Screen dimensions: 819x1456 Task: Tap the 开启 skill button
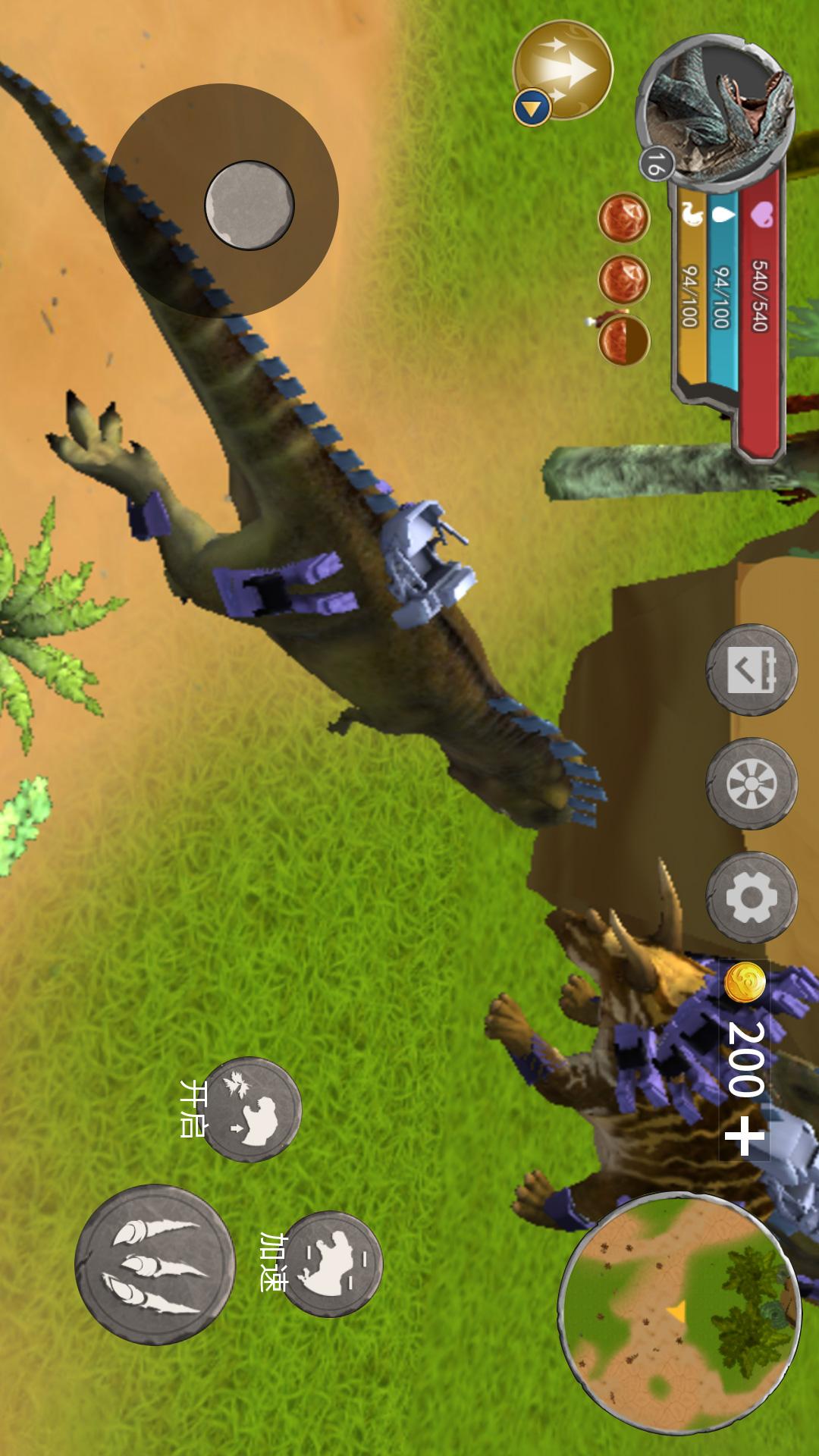[x=253, y=1110]
